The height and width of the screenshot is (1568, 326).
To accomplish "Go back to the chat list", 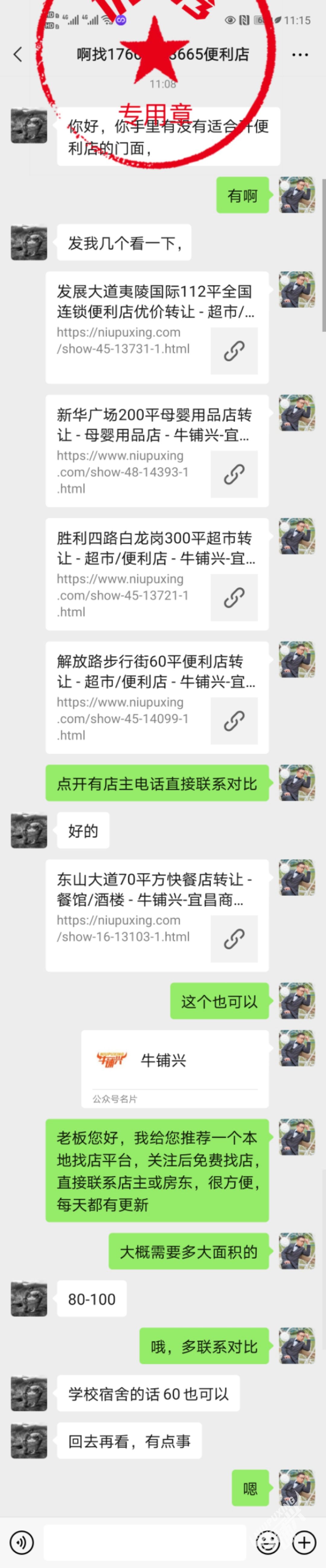I will 18,54.
